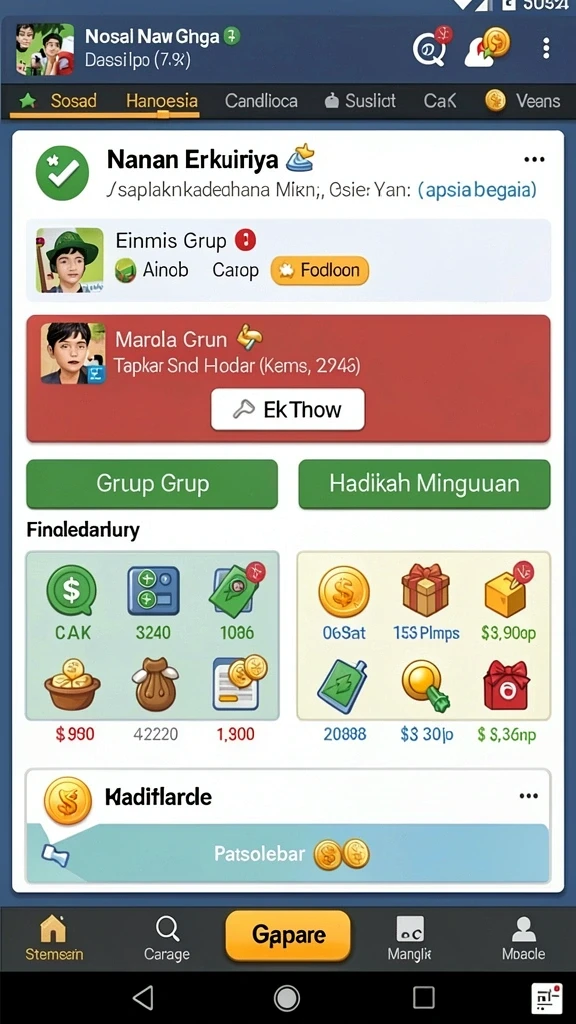Open the coin rewards icon in header
576x1024 pixels.
click(488, 47)
